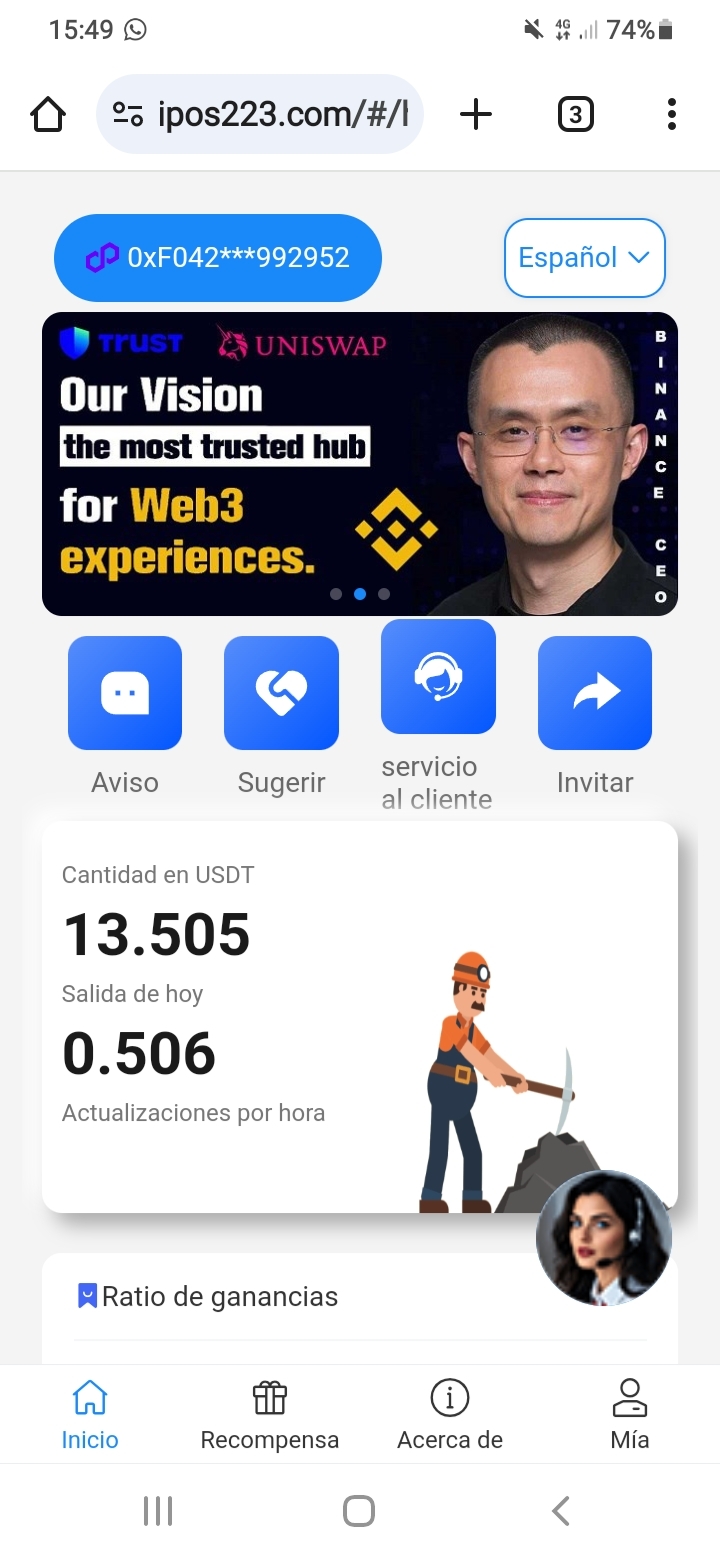720x1560 pixels.
Task: Contact servicio al cliente
Action: point(438,677)
